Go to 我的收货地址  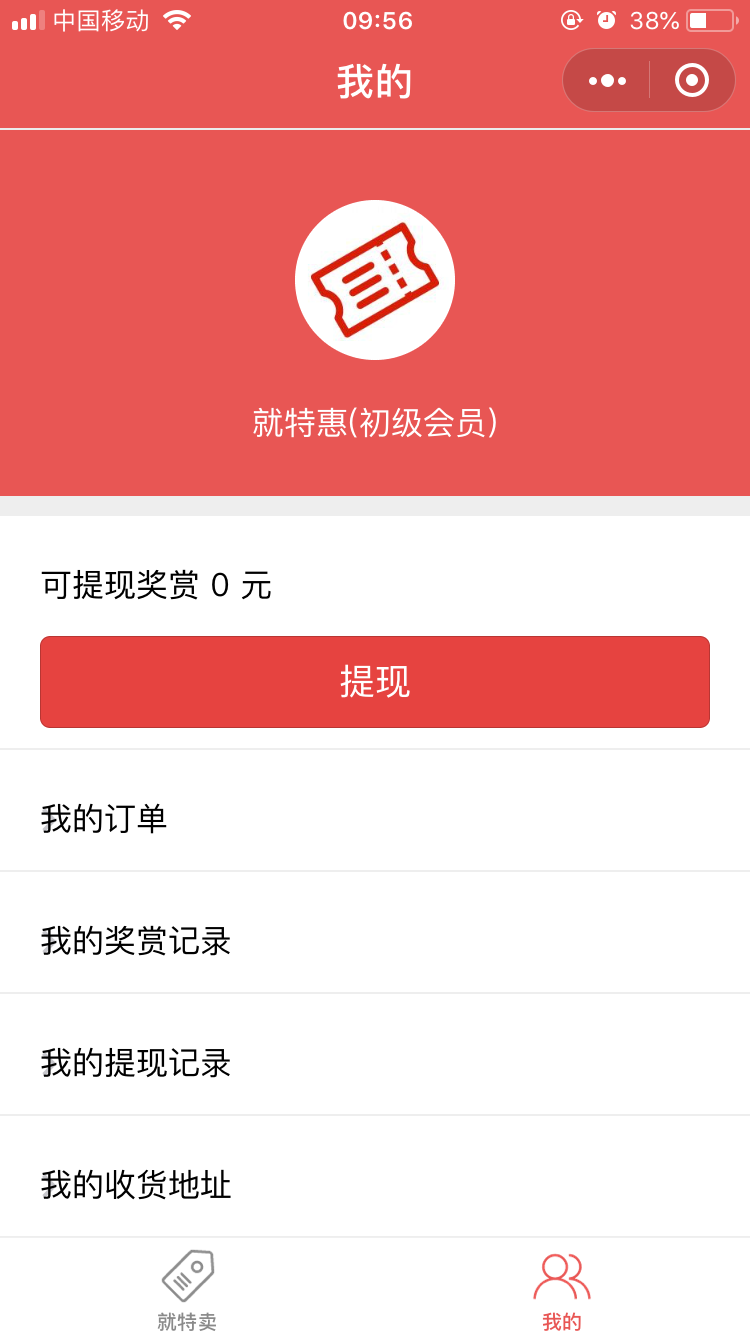(375, 1185)
